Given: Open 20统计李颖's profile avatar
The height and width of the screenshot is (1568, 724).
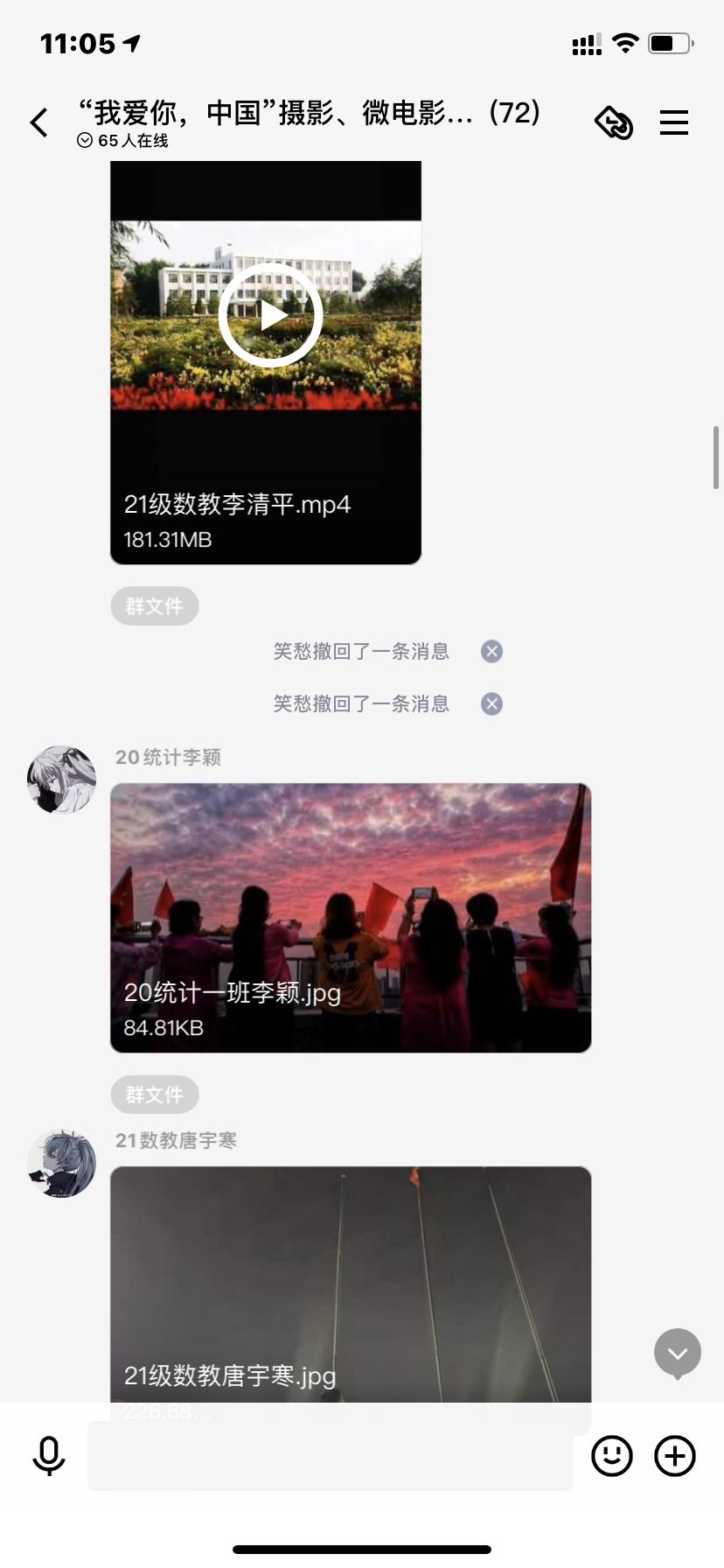Looking at the screenshot, I should [61, 780].
